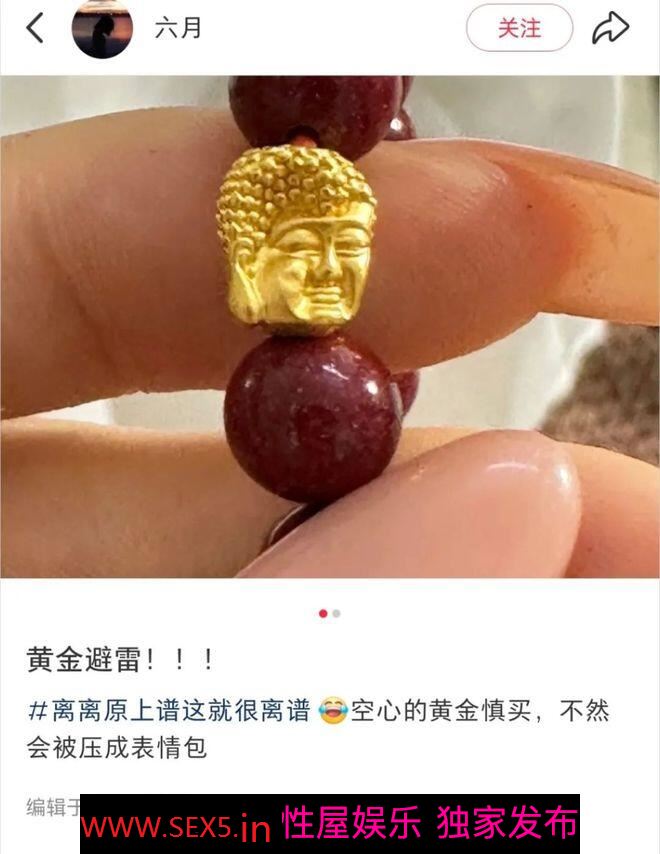
Task: Open 六月's profile avatar
Action: [102, 29]
